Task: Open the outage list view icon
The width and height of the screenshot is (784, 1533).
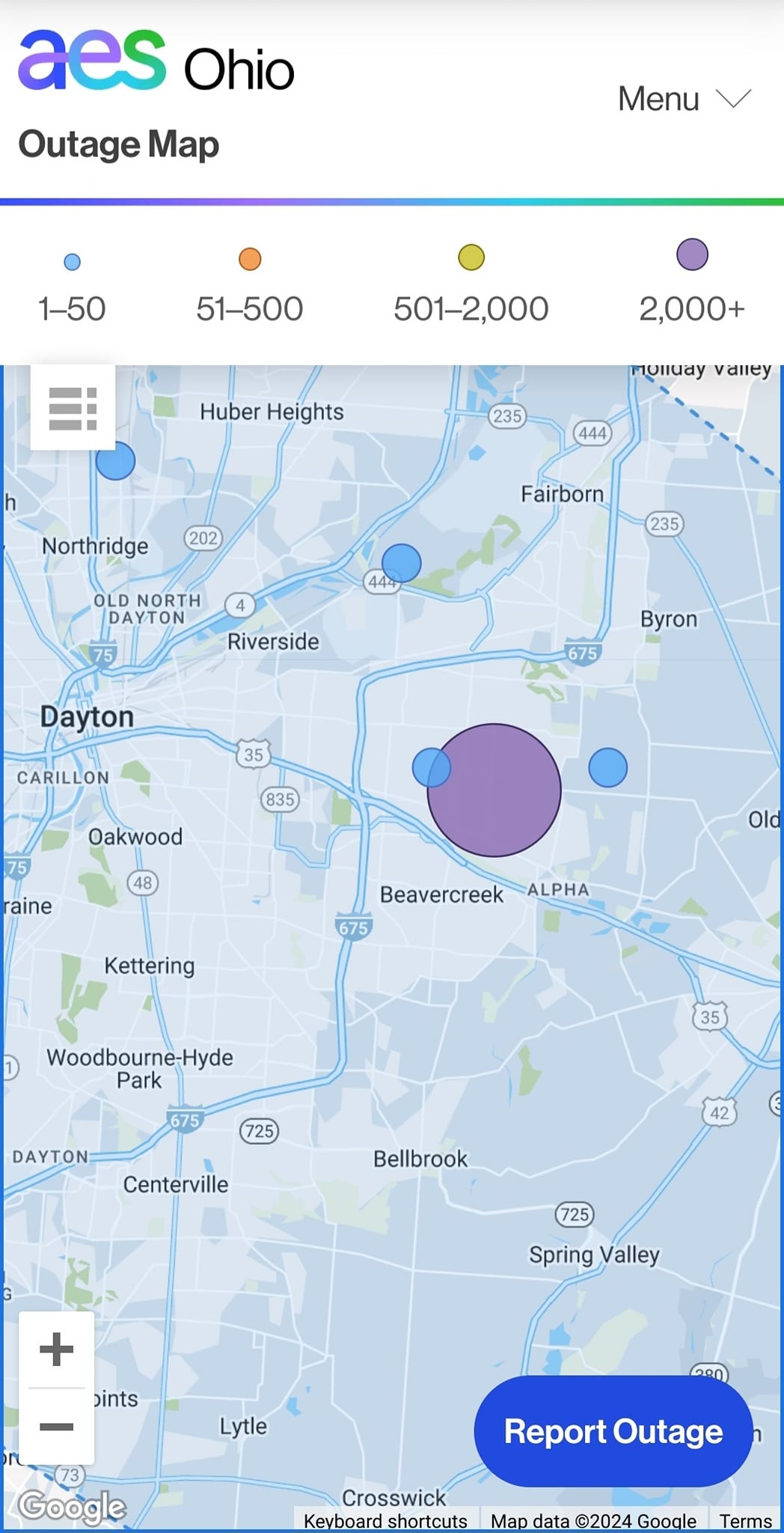Action: 73,408
